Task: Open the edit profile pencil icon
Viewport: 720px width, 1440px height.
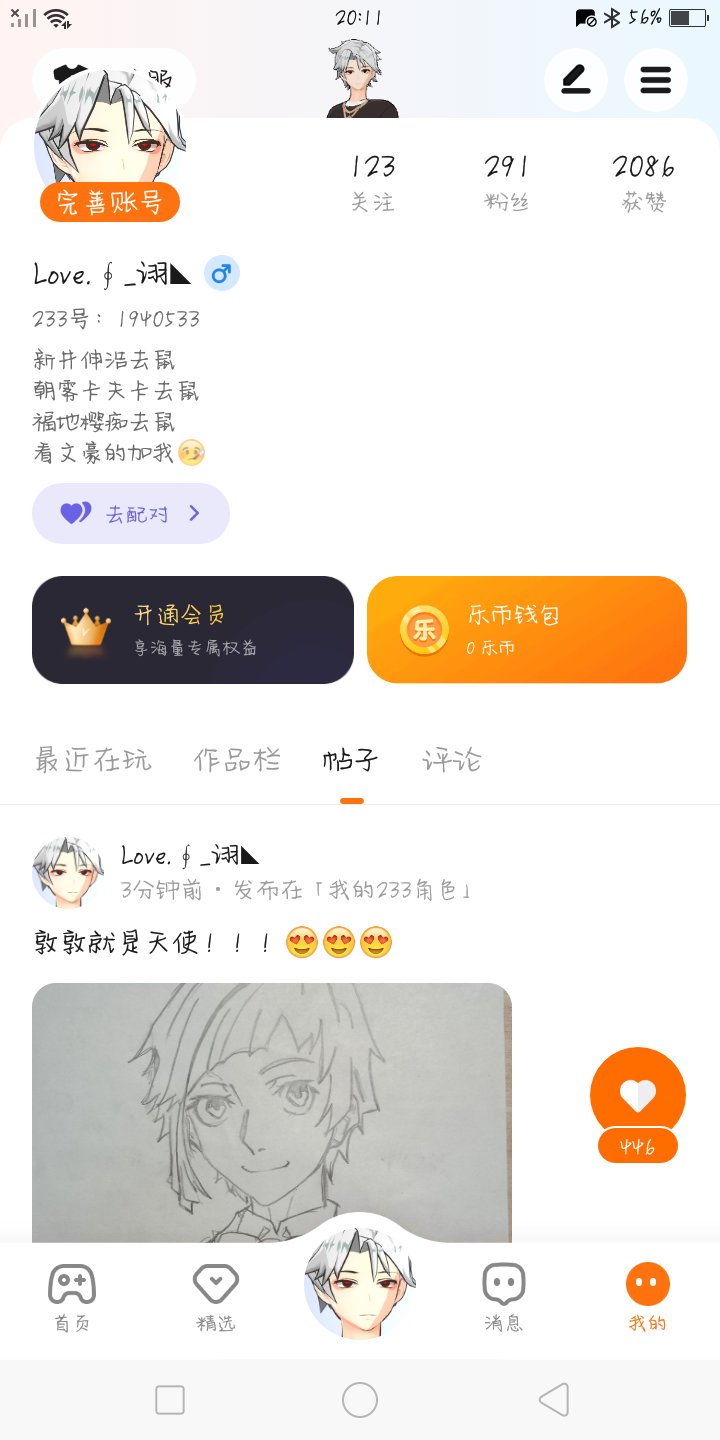Action: (x=576, y=80)
